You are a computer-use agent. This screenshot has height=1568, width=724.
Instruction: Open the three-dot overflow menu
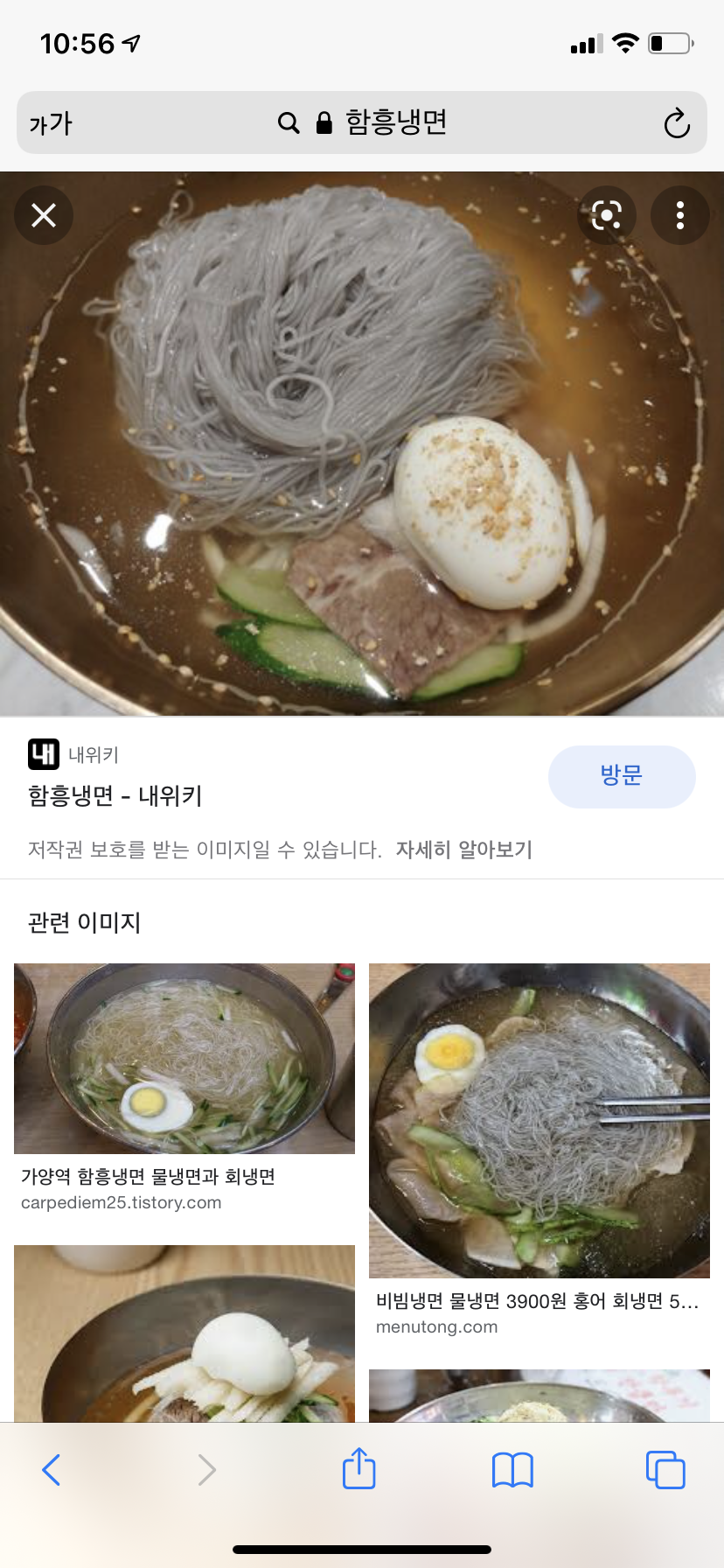click(679, 215)
